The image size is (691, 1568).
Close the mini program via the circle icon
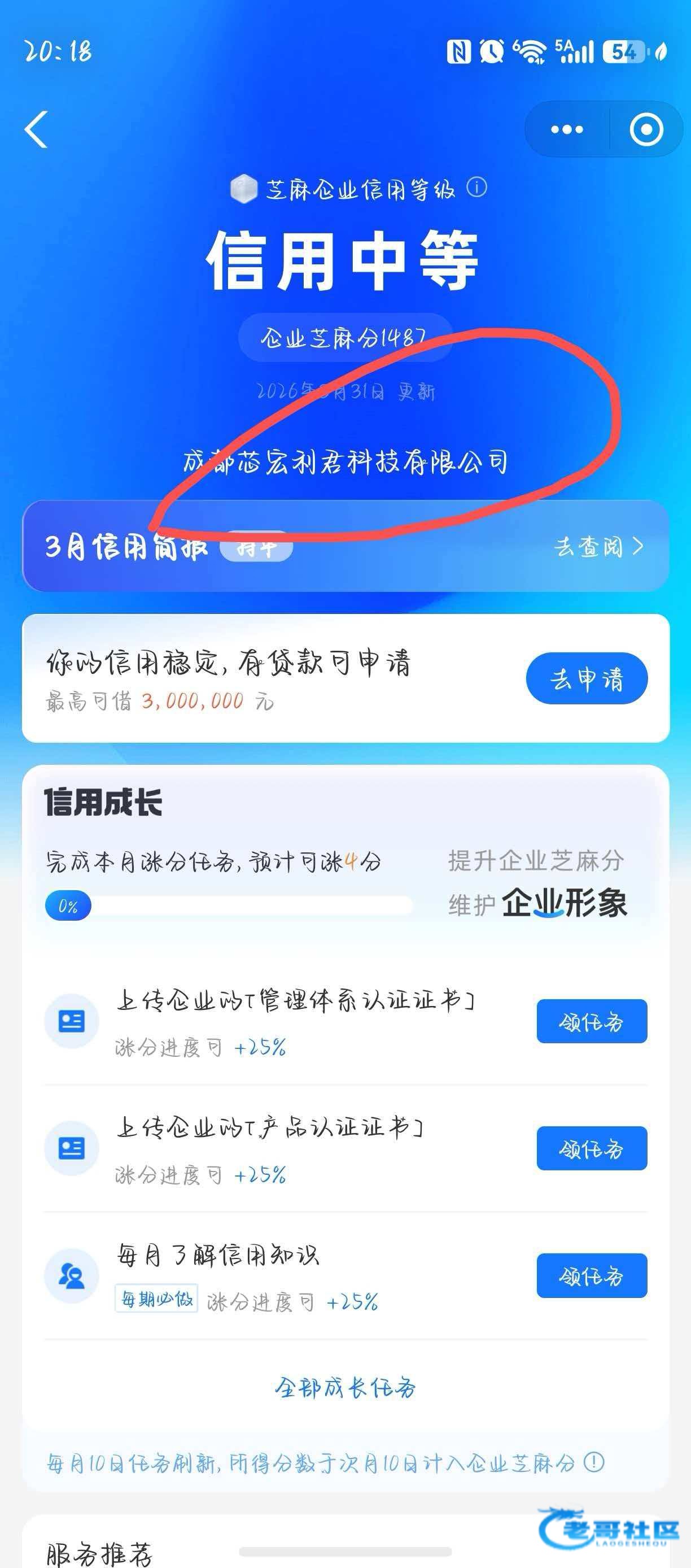point(645,129)
